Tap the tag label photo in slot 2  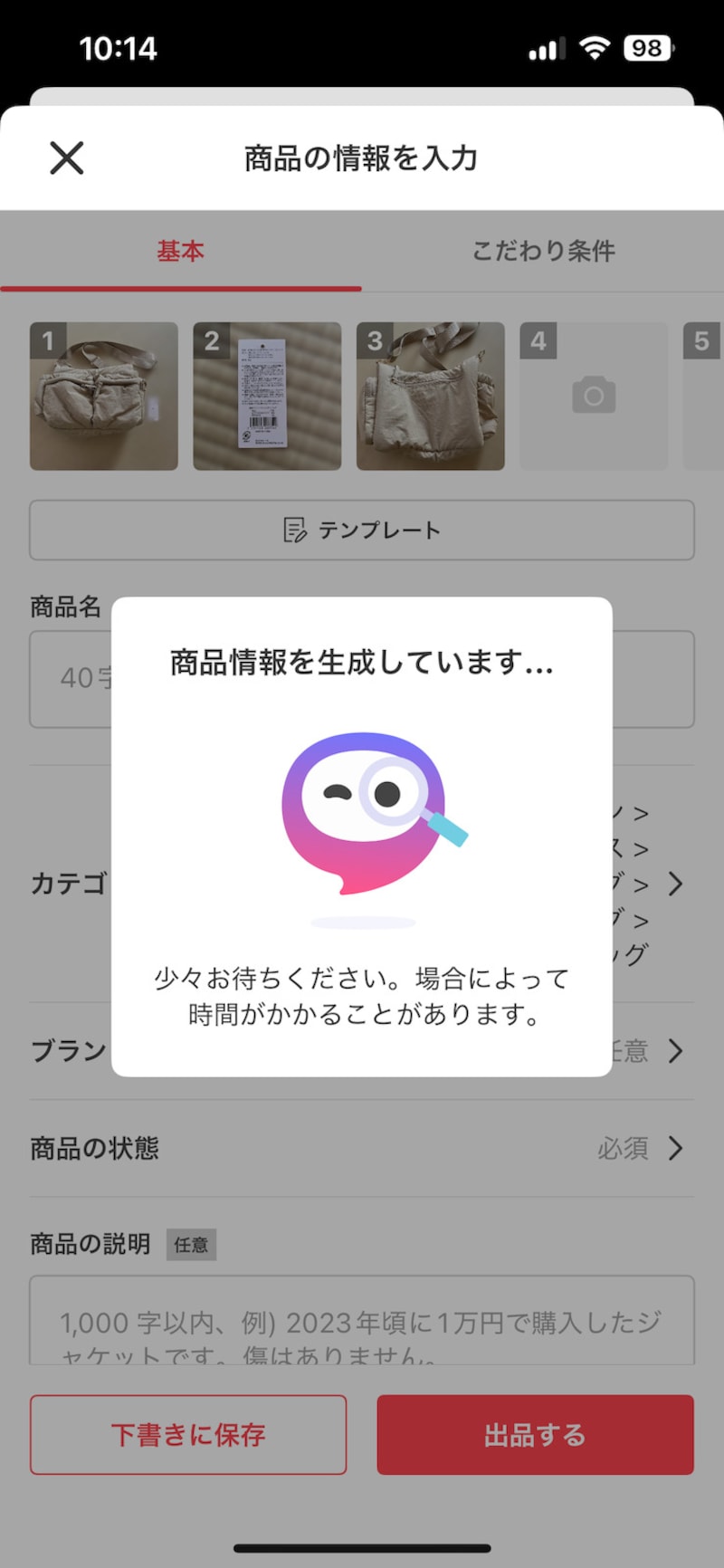(267, 396)
